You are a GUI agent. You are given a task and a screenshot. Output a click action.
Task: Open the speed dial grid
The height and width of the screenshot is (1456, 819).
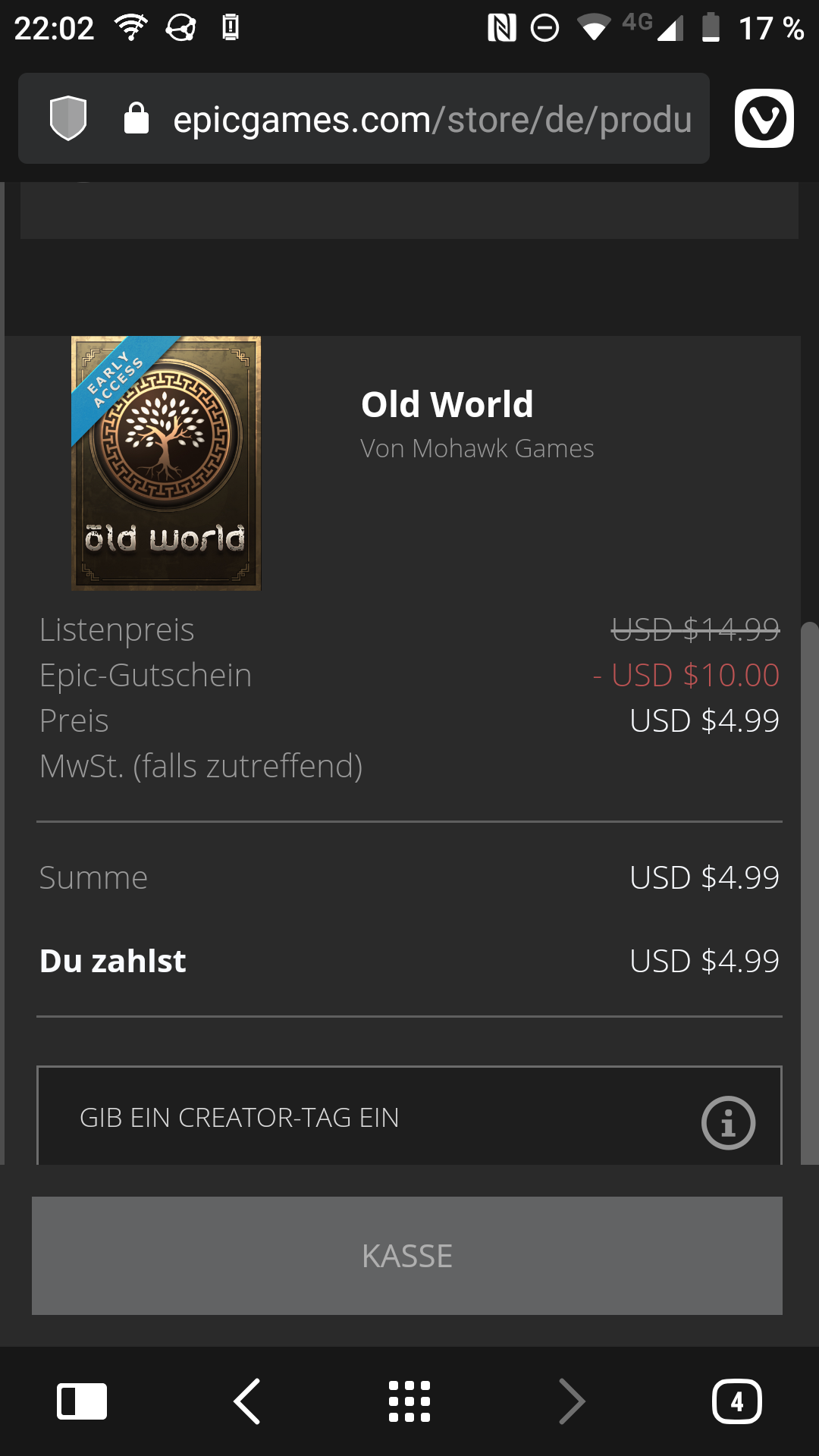pyautogui.click(x=409, y=1401)
